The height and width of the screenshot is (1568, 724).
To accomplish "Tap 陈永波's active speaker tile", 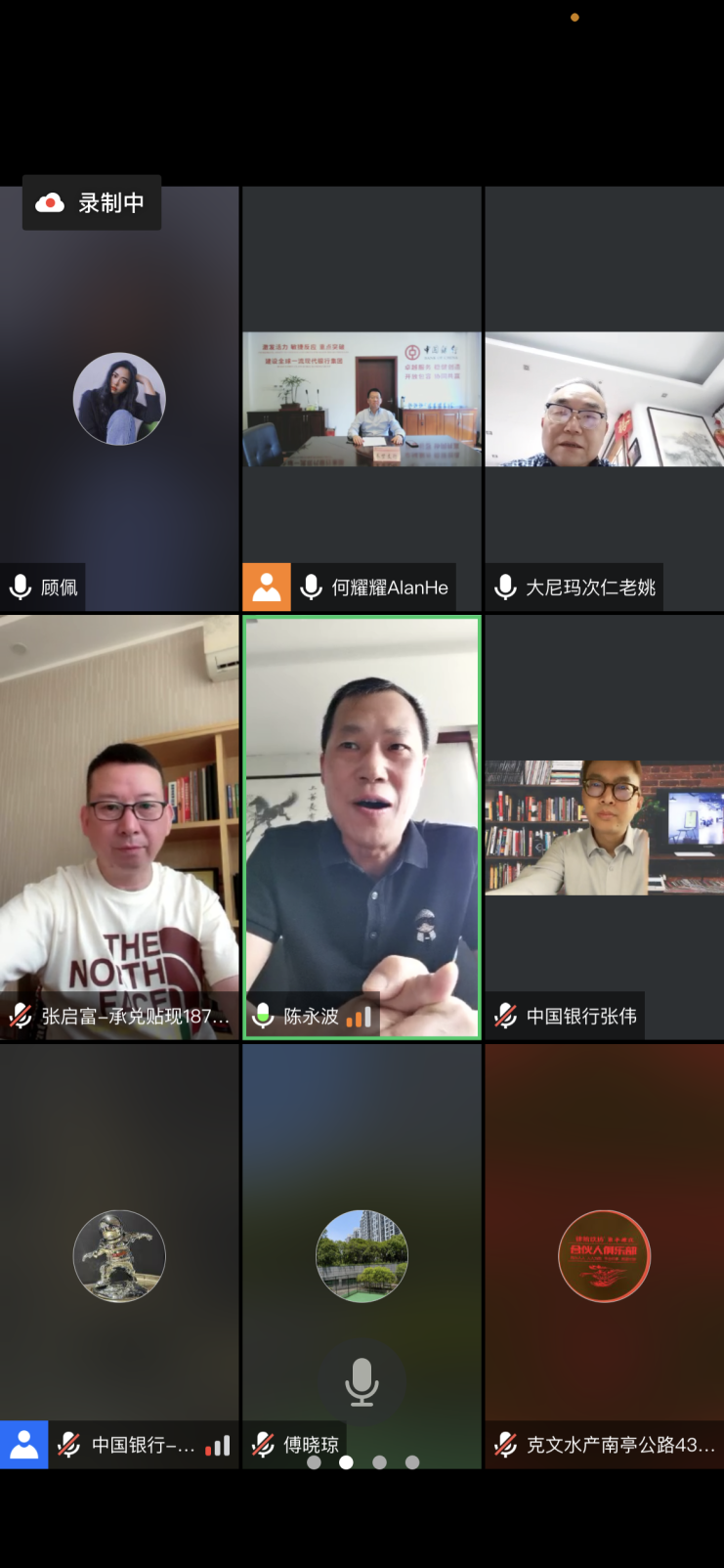I will pos(362,827).
